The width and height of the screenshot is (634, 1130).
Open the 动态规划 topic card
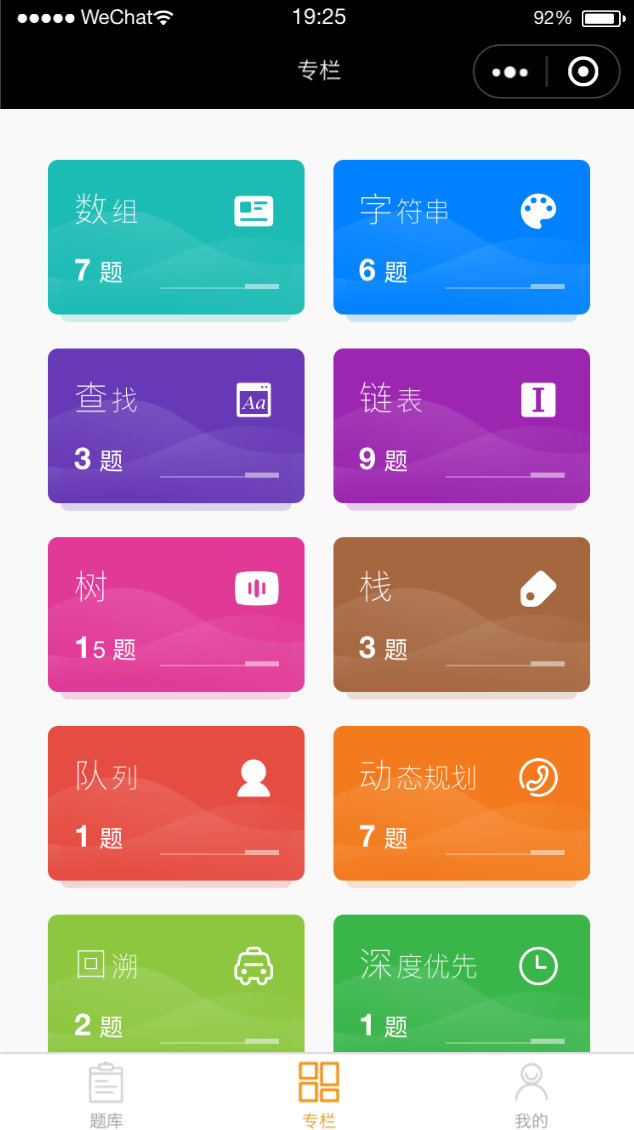(461, 804)
